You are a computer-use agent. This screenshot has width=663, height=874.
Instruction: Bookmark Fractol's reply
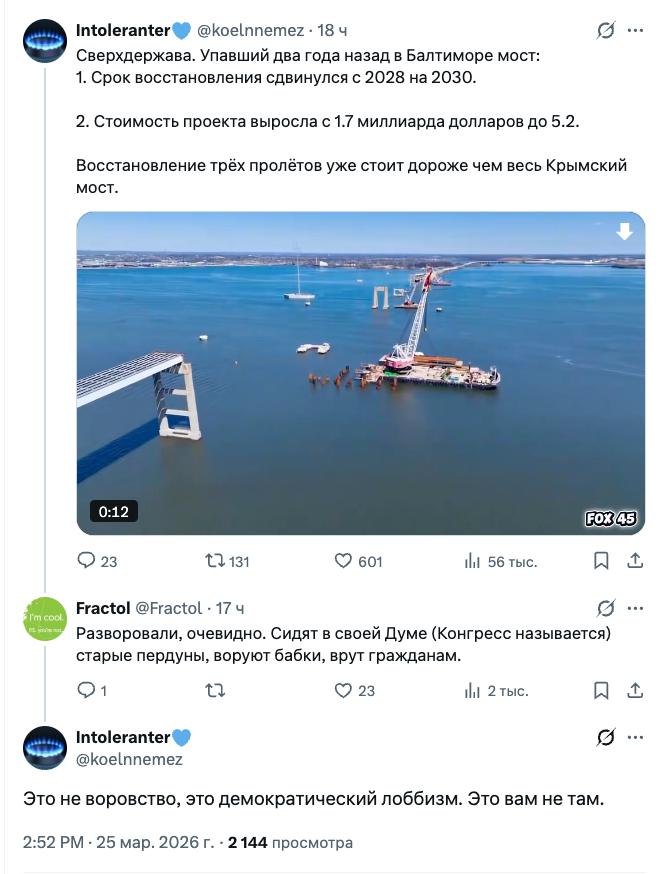click(601, 690)
